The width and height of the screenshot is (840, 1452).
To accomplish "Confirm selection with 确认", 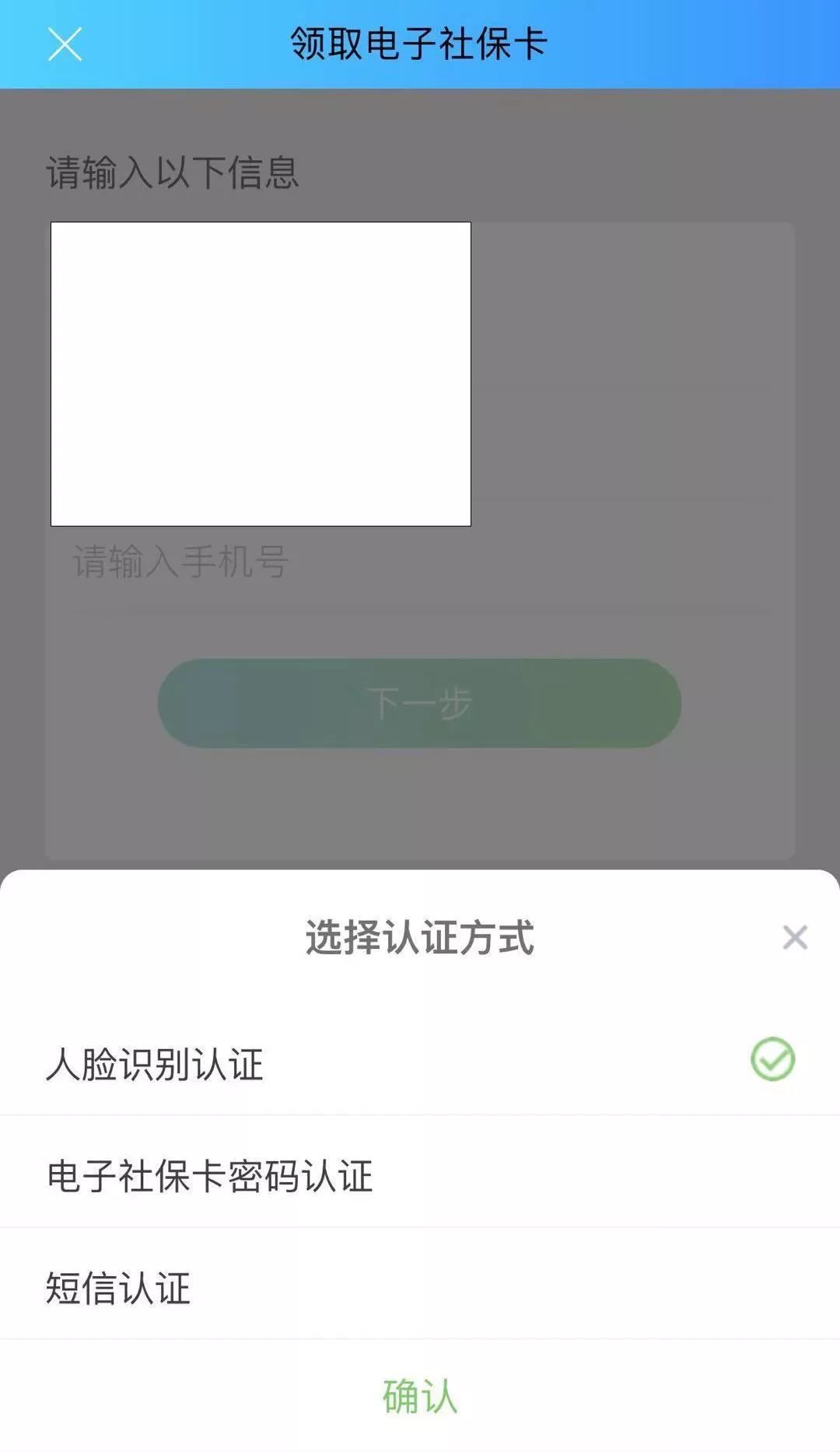I will click(420, 1396).
